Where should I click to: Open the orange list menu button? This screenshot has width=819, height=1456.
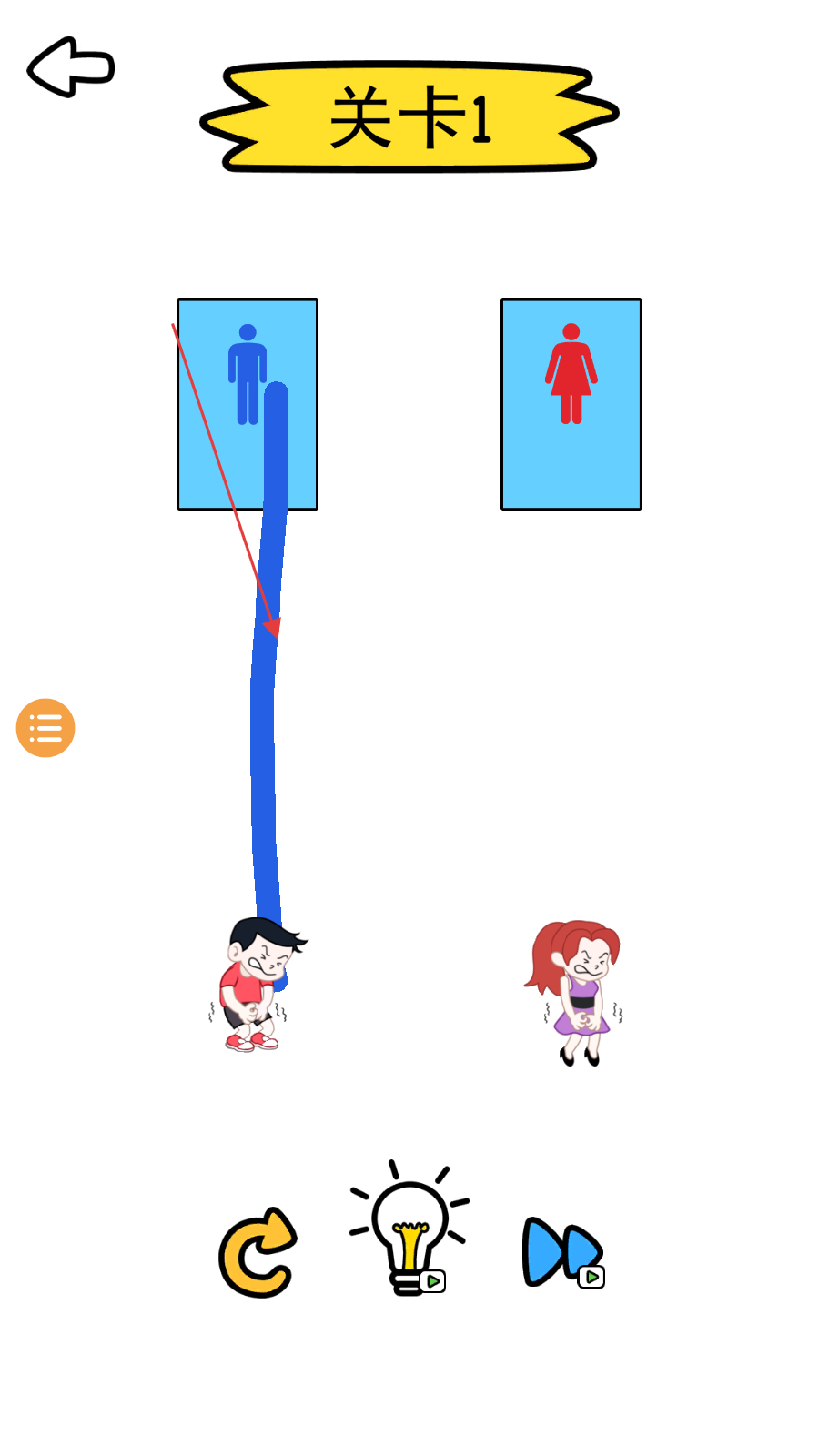coord(45,728)
